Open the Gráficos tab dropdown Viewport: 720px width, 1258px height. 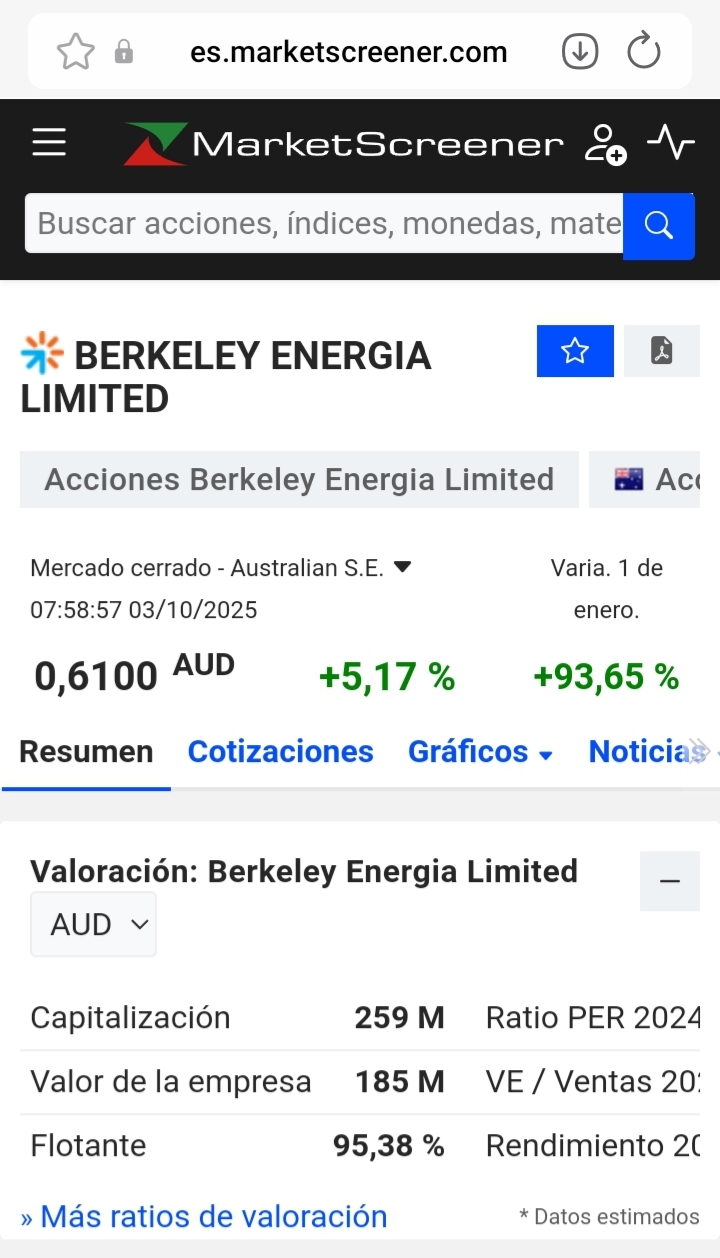click(x=480, y=752)
